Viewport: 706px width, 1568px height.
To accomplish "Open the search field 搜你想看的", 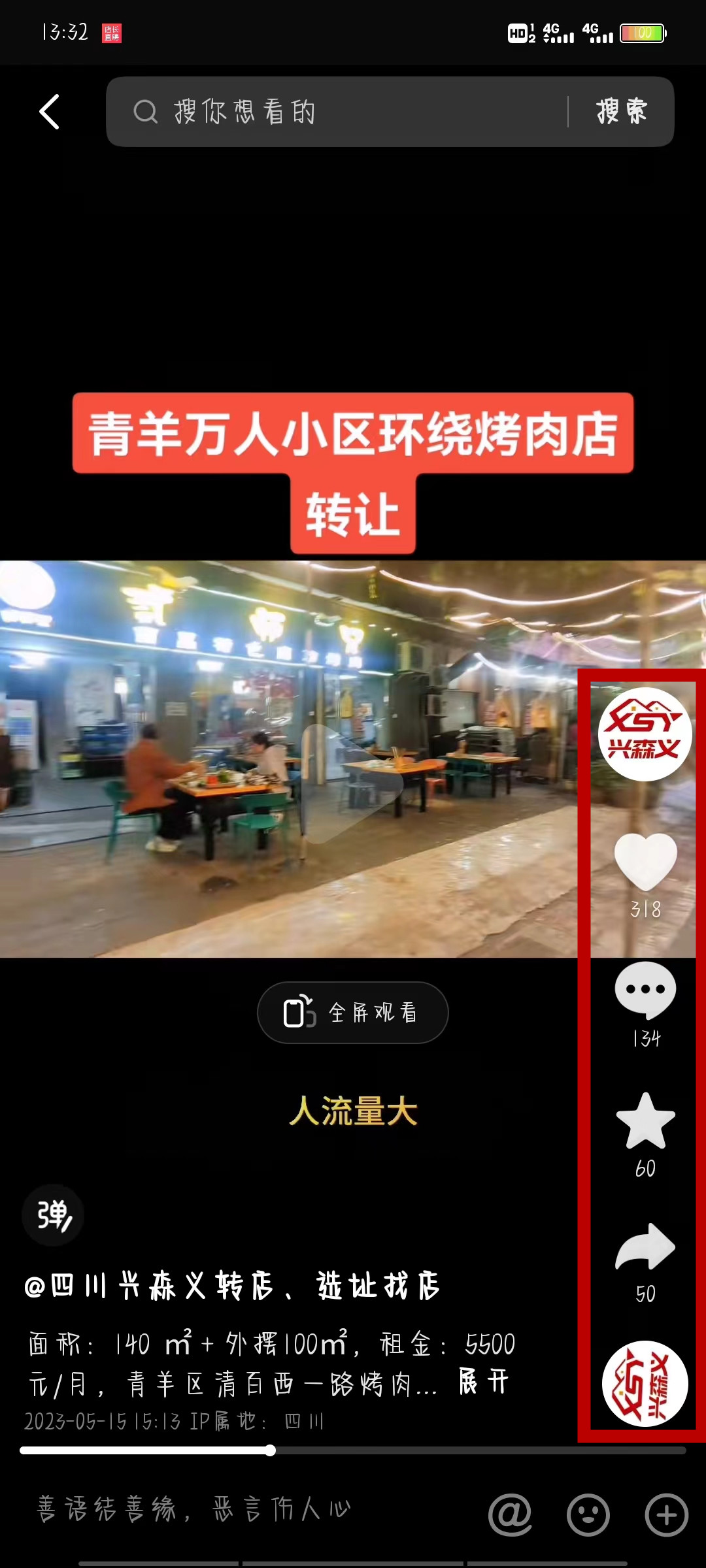I will tap(340, 112).
